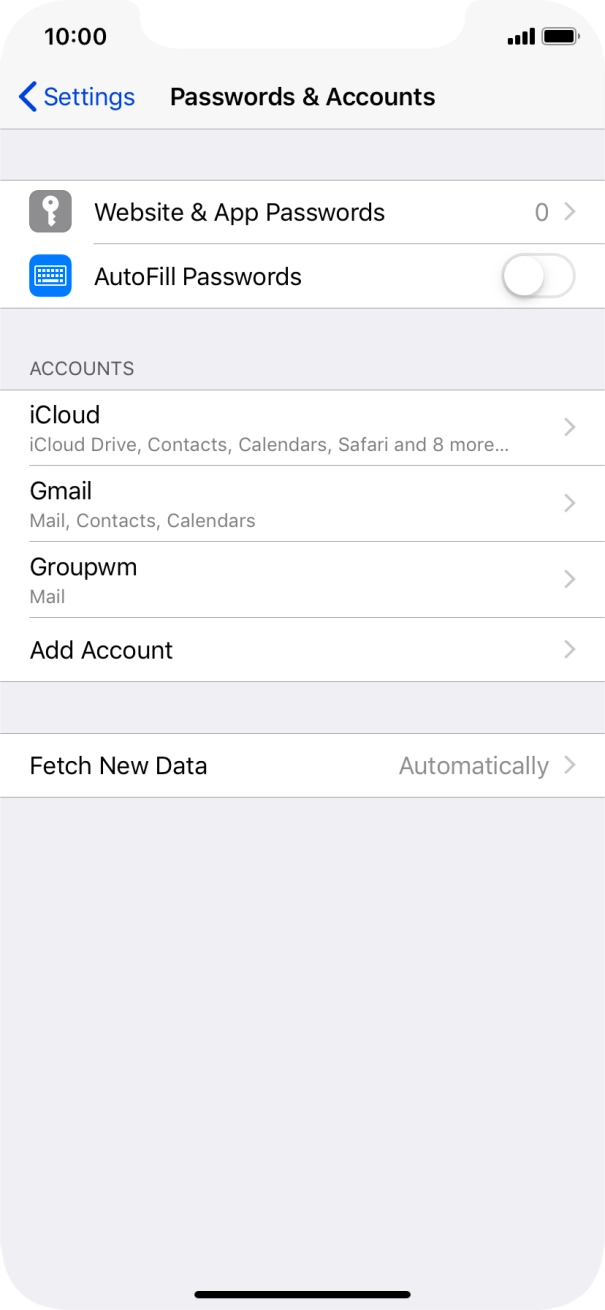Open the iCloud account settings
605x1310 pixels.
tap(302, 428)
